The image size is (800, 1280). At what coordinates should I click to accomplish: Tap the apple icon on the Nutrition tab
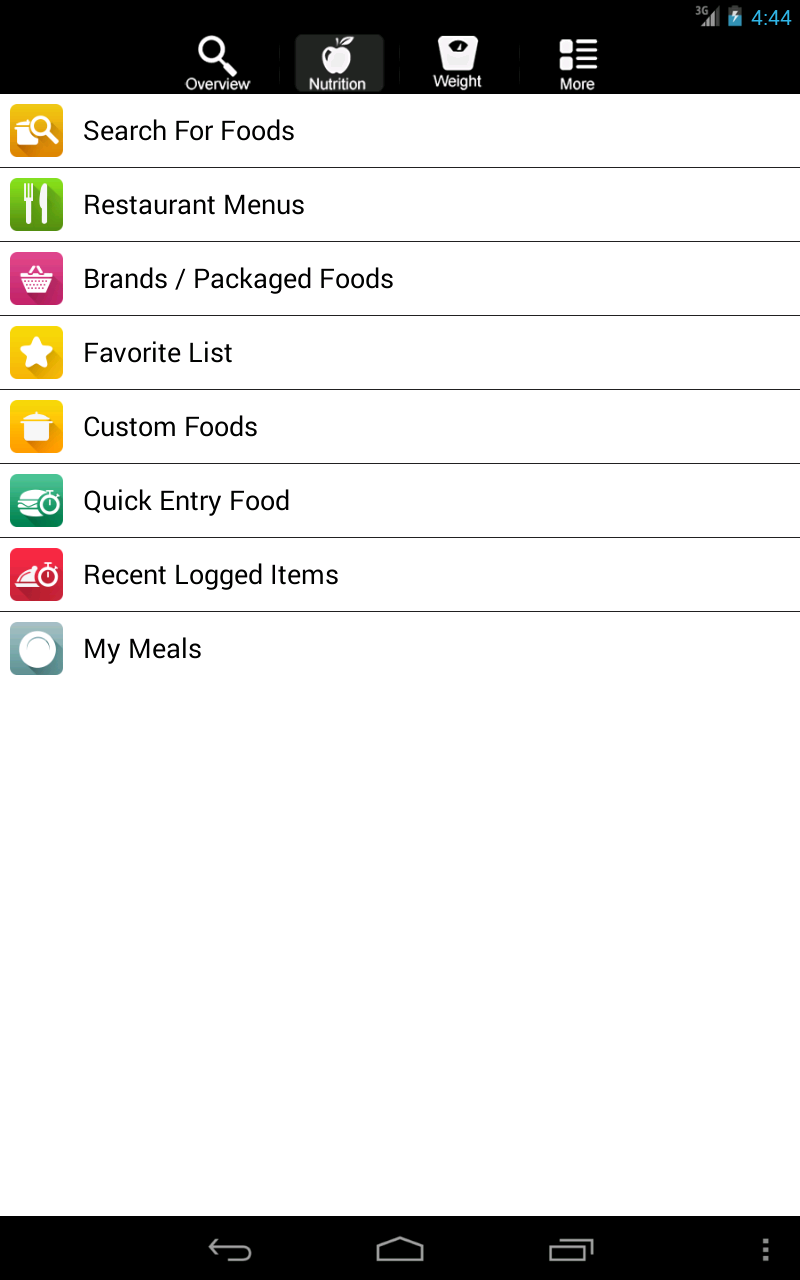(338, 55)
